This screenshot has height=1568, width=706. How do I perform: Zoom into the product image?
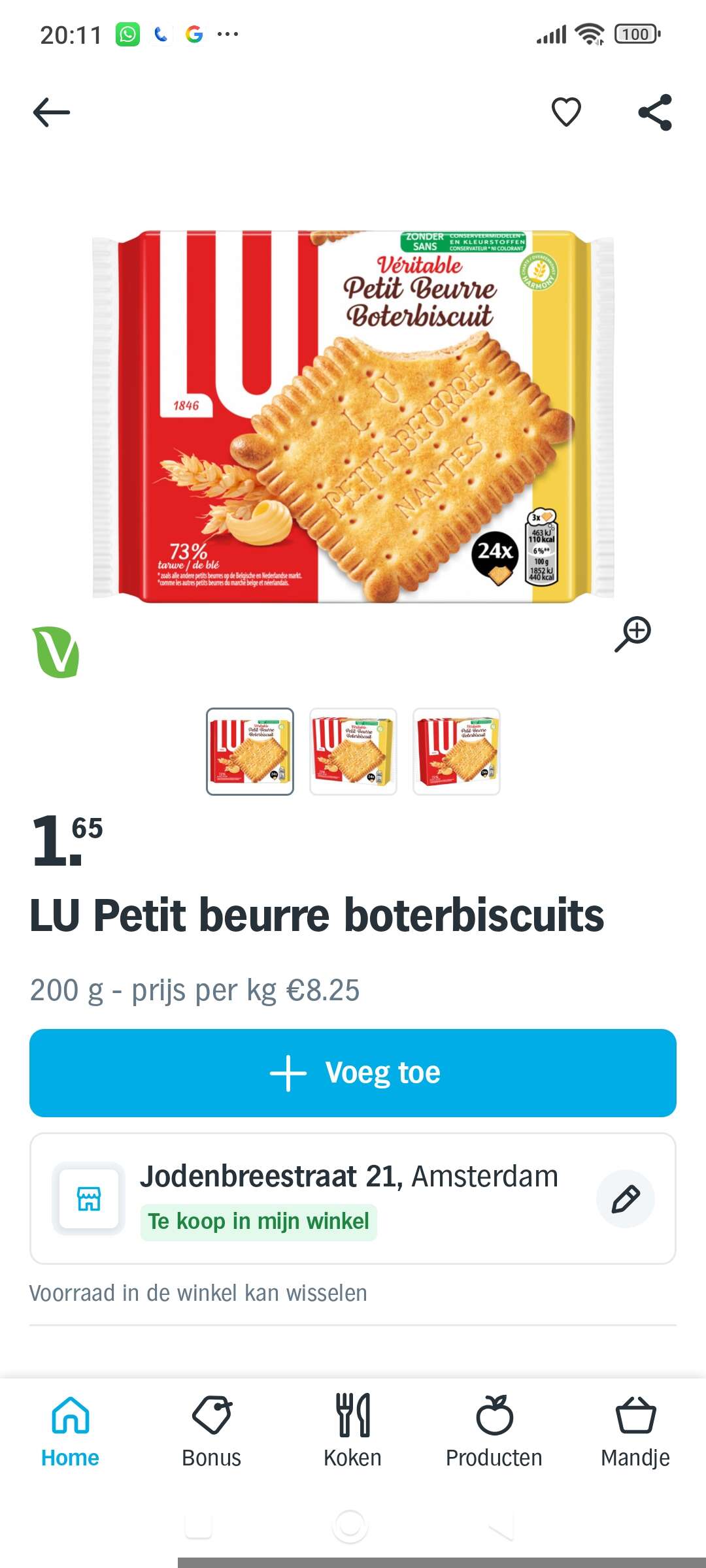coord(633,633)
